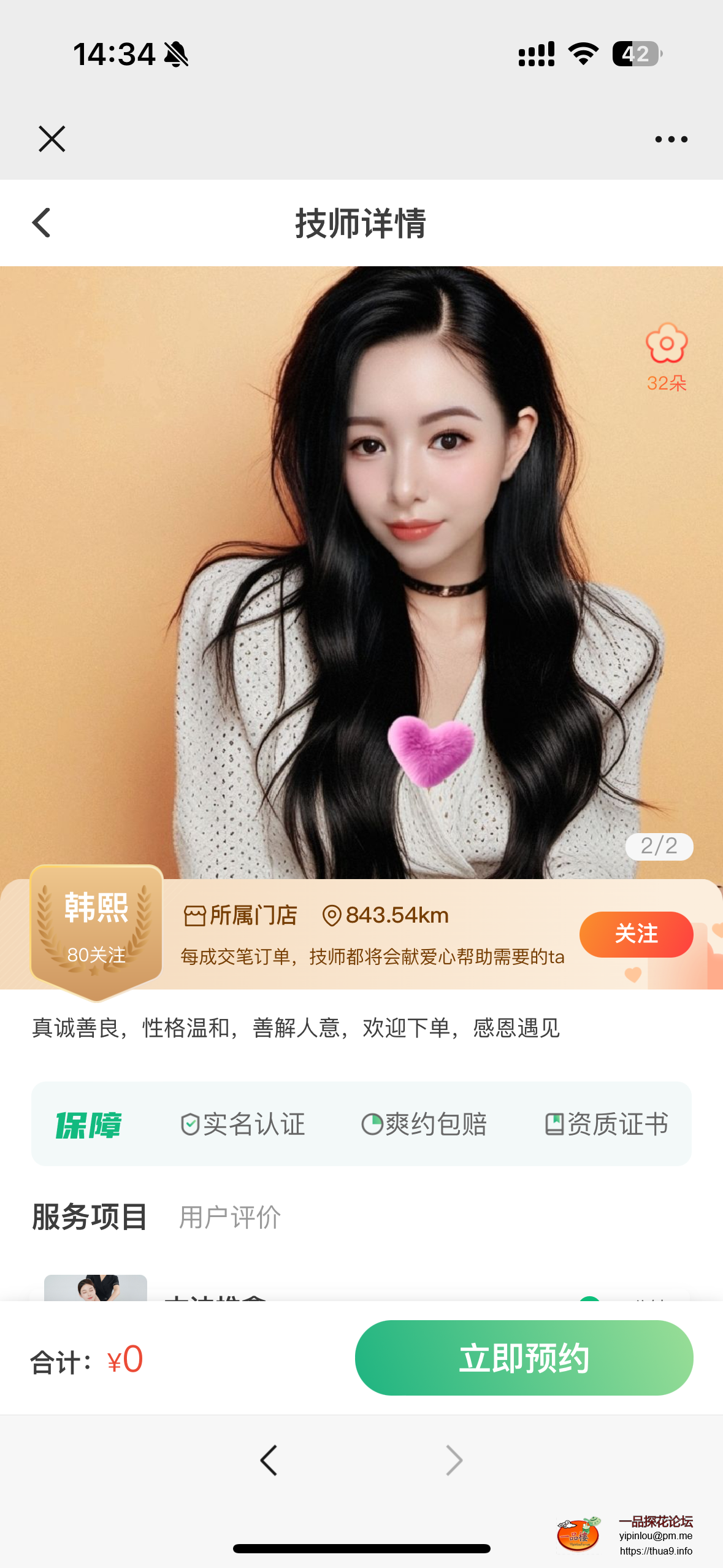This screenshot has width=723, height=1568.
Task: Go back from 技师详情 page
Action: (41, 223)
